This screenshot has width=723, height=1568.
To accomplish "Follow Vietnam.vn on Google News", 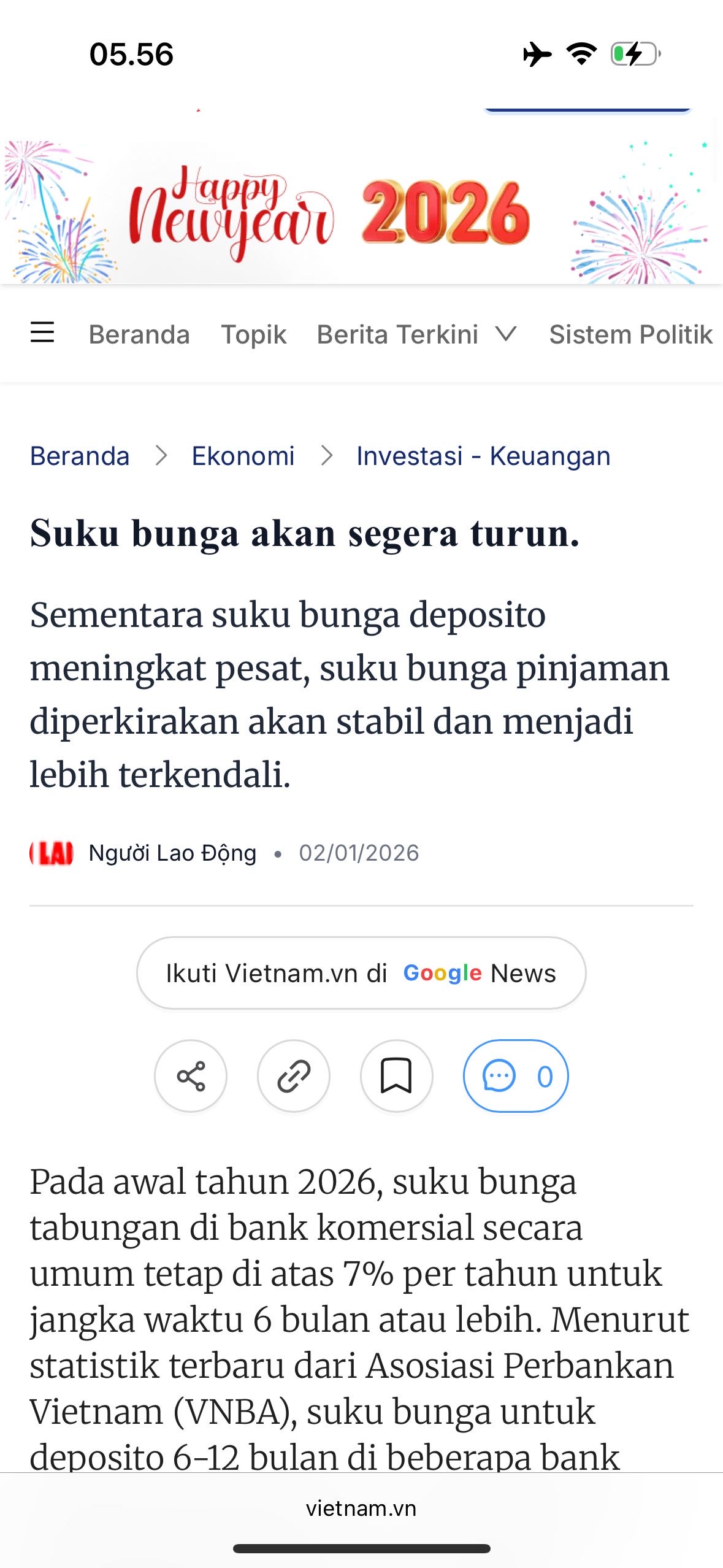I will click(361, 974).
